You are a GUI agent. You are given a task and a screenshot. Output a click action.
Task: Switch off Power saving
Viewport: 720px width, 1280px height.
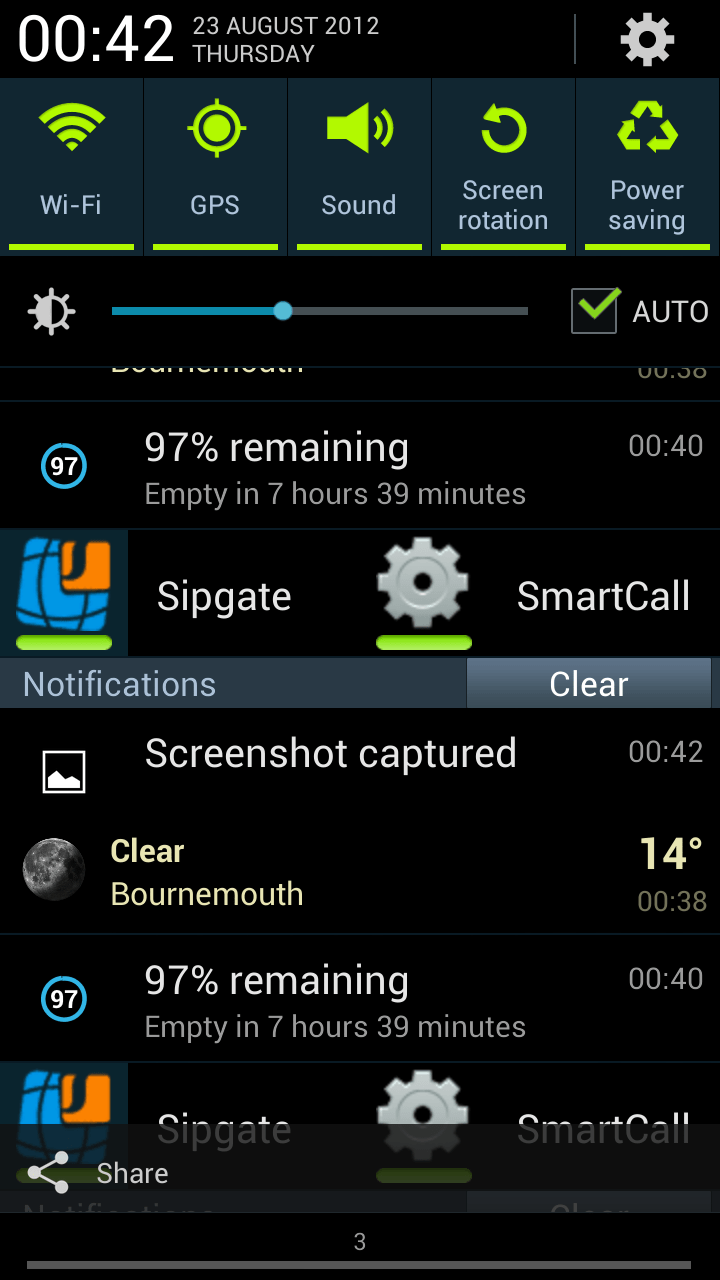click(648, 166)
